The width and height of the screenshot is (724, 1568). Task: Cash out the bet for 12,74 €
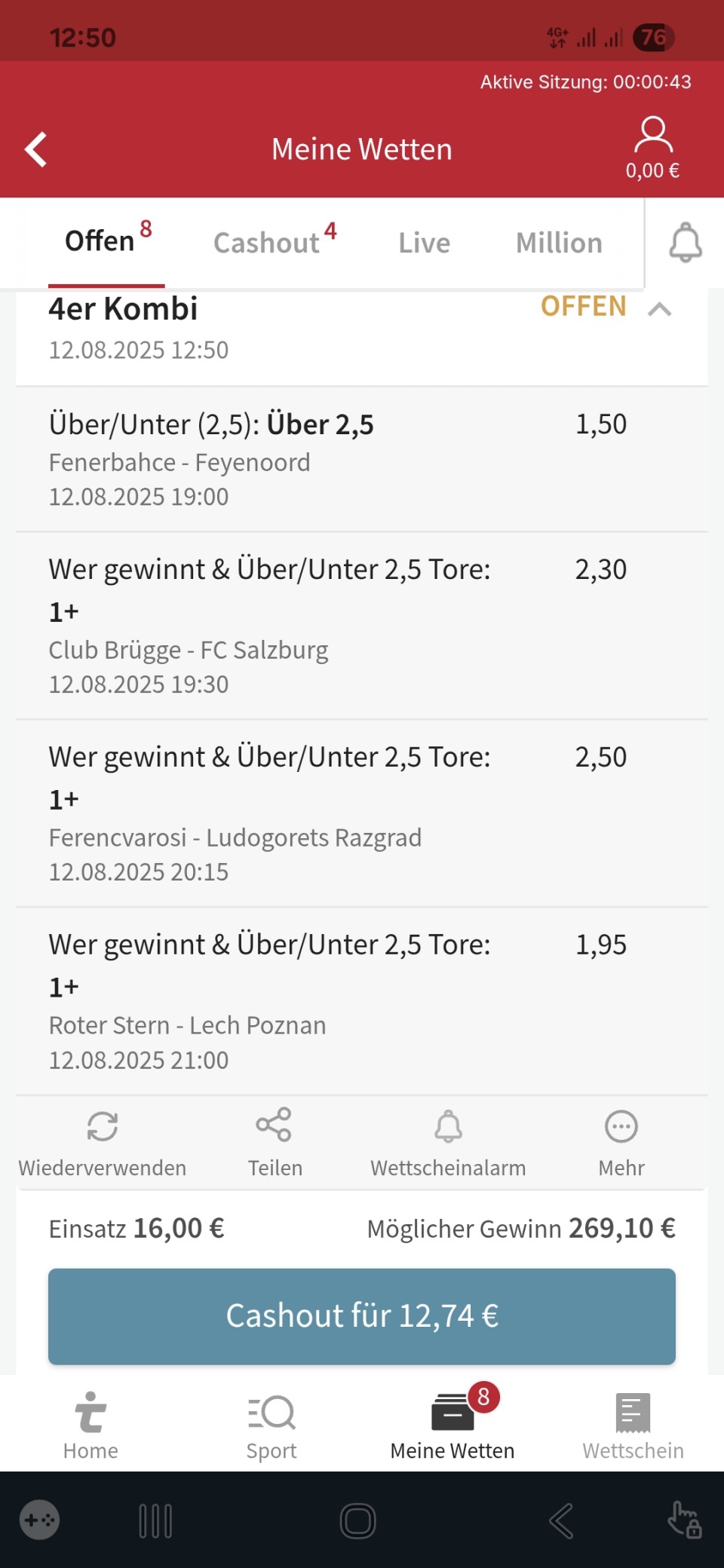(x=362, y=1316)
